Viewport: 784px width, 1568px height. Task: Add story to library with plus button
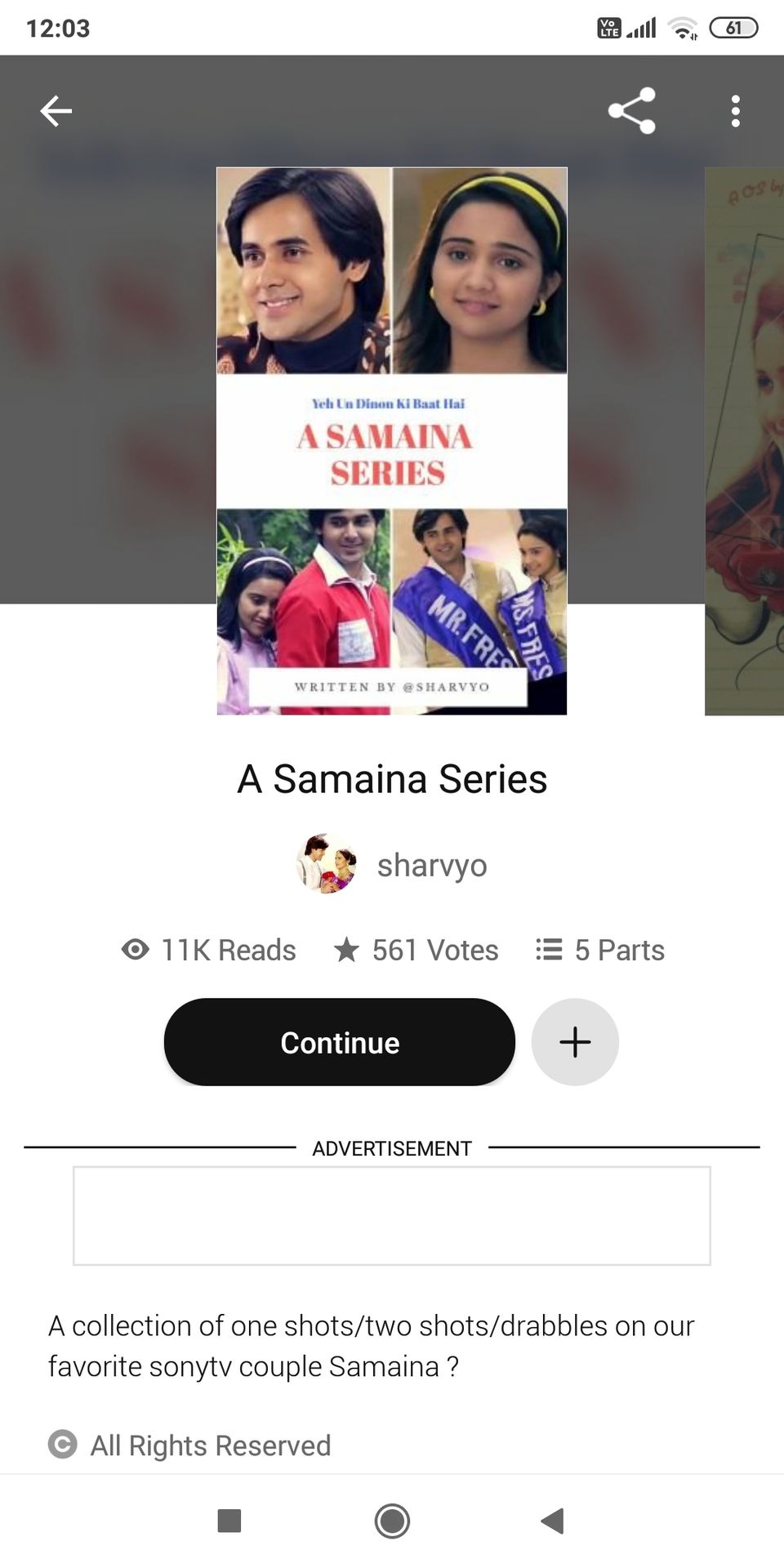575,1042
